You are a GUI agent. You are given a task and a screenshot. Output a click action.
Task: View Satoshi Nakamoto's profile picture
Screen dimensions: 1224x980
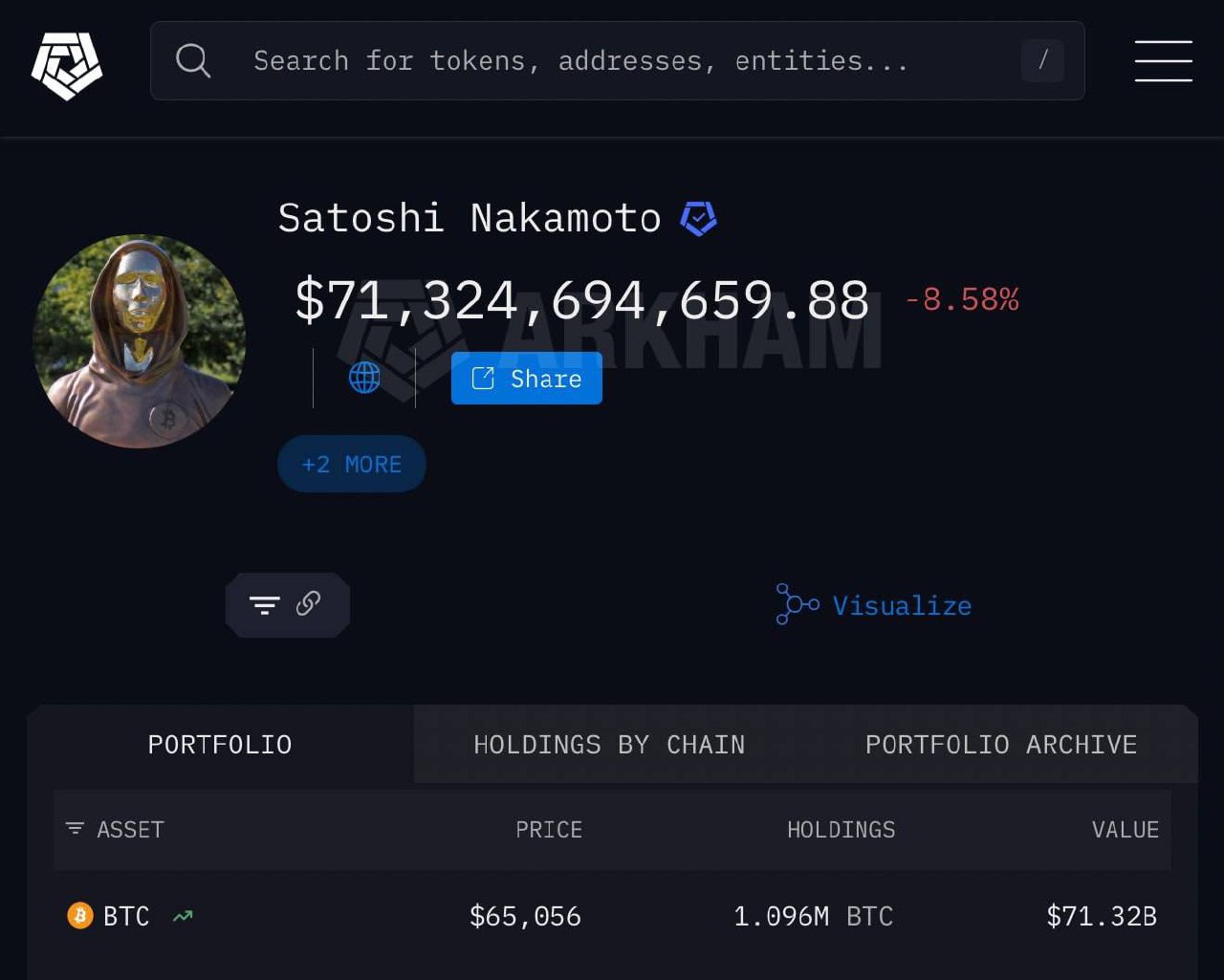coord(140,341)
